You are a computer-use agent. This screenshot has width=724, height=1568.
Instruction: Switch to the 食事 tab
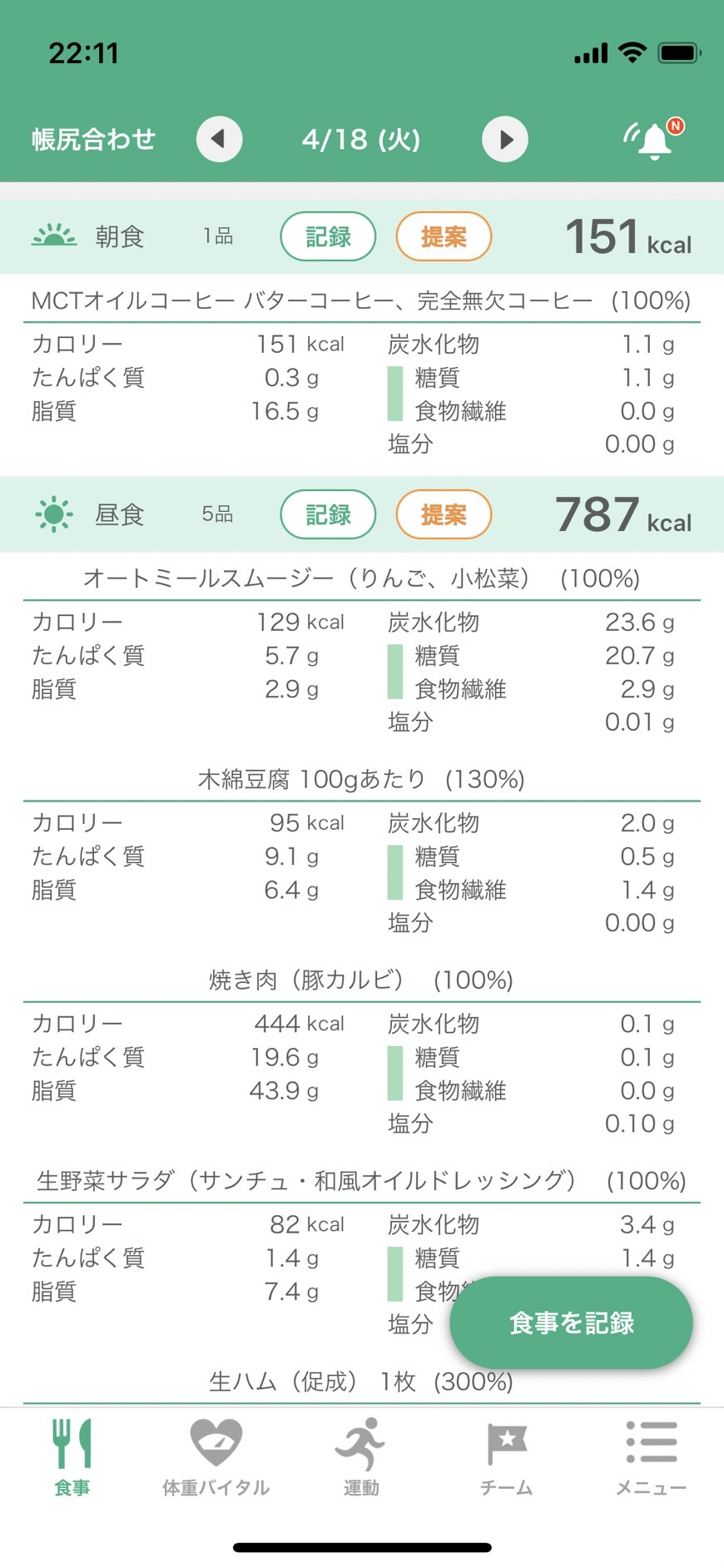(x=72, y=1457)
